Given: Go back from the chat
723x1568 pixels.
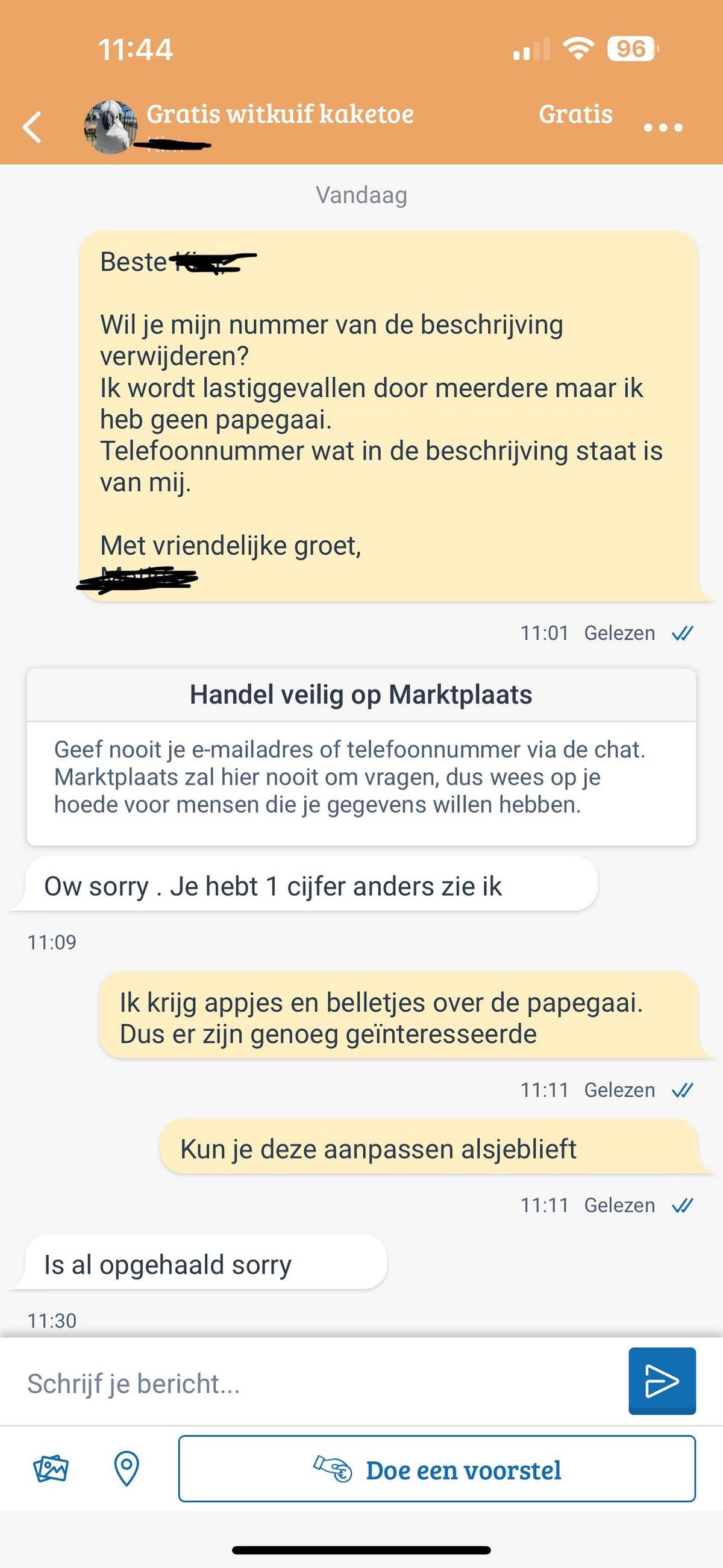Looking at the screenshot, I should pos(33,127).
